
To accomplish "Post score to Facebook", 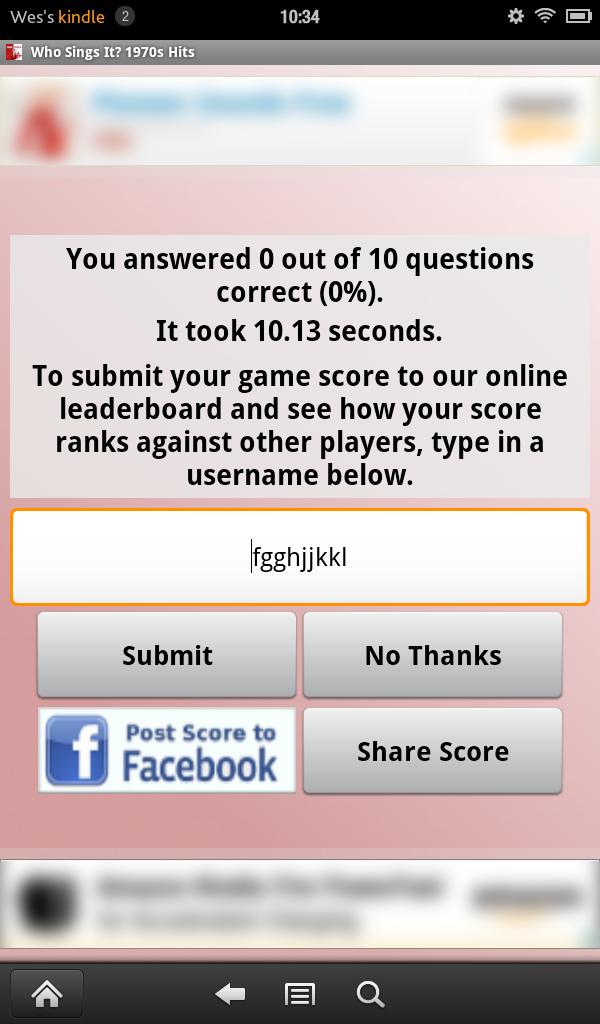I will [x=167, y=751].
